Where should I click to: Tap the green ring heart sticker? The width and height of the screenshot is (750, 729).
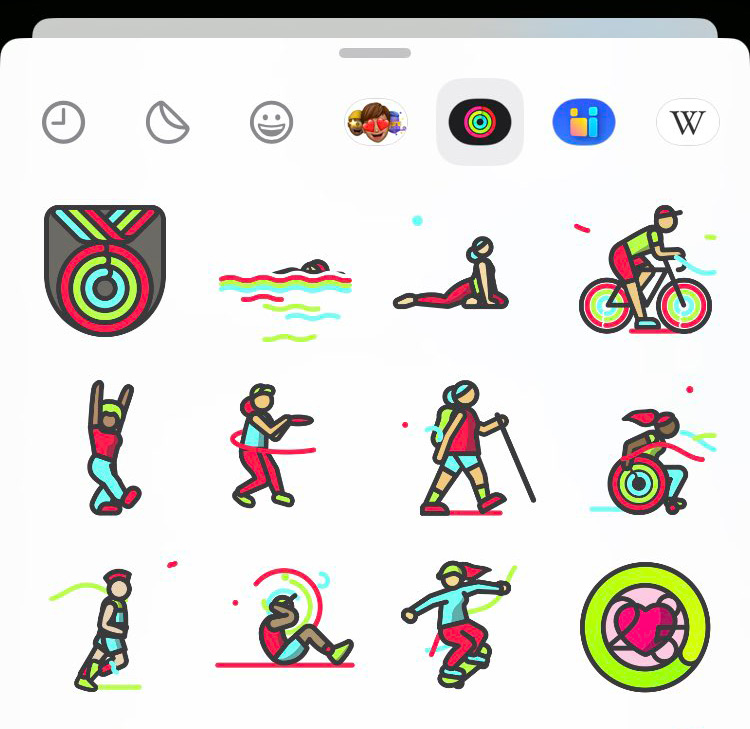[645, 627]
